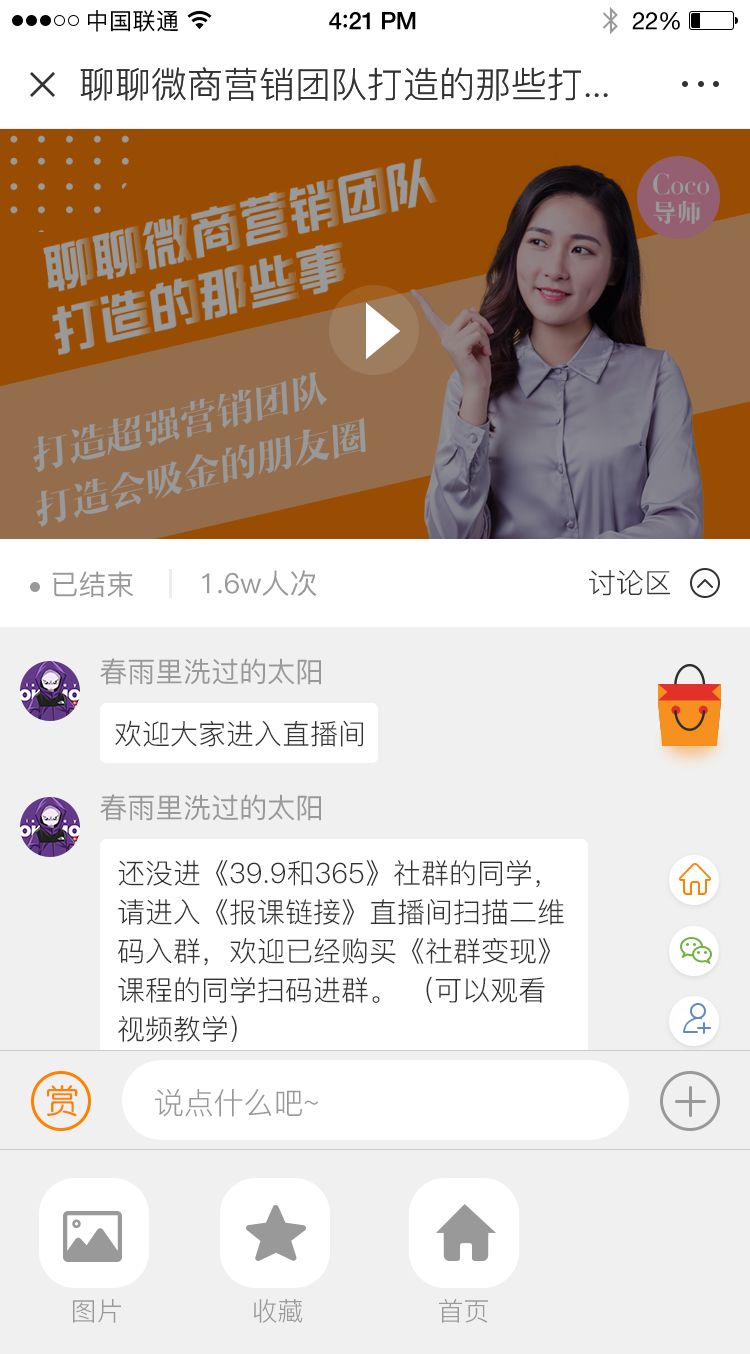Tap the add friend/follow icon

[x=693, y=1021]
